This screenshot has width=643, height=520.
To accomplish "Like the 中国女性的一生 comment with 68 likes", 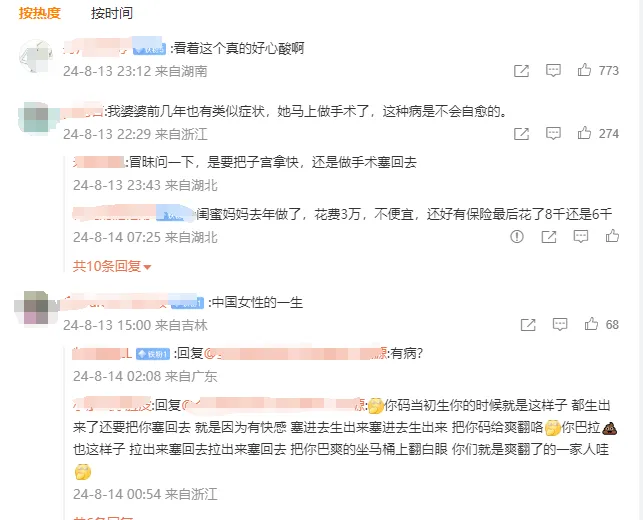I will [x=591, y=325].
